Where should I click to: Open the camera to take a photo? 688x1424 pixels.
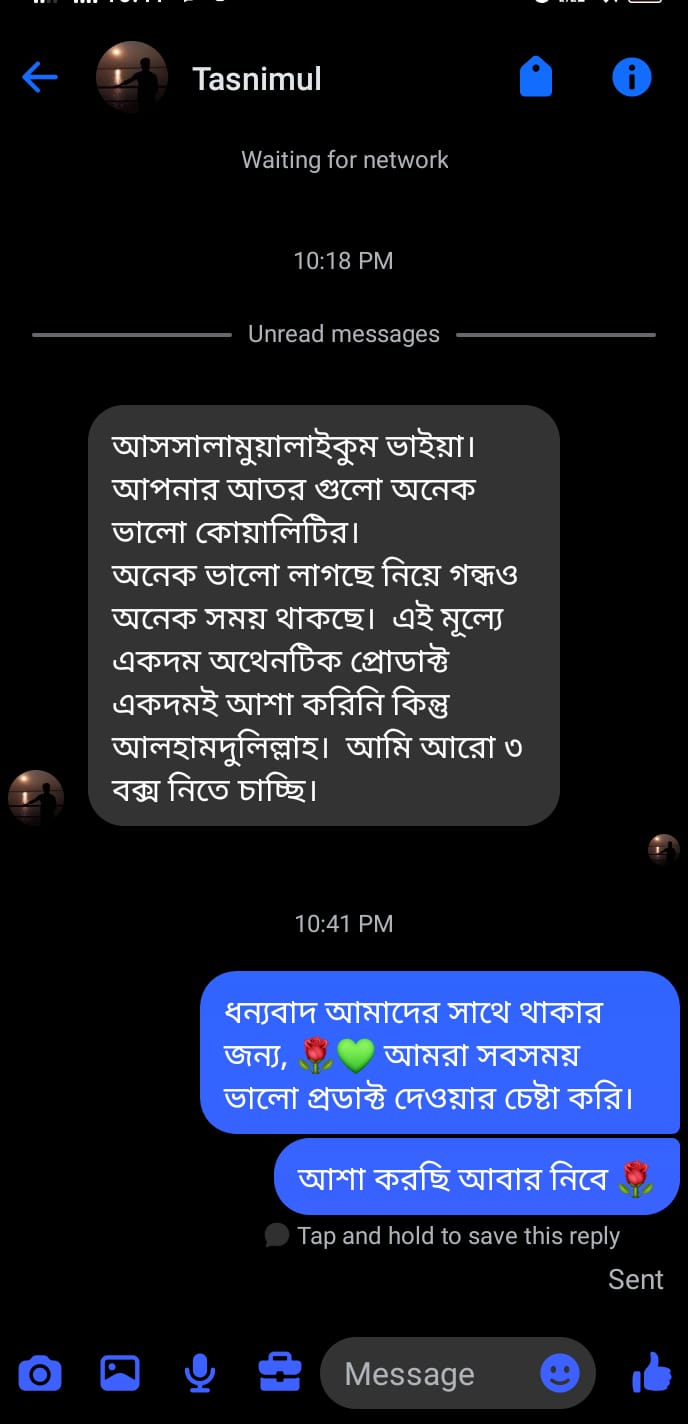pyautogui.click(x=40, y=1373)
